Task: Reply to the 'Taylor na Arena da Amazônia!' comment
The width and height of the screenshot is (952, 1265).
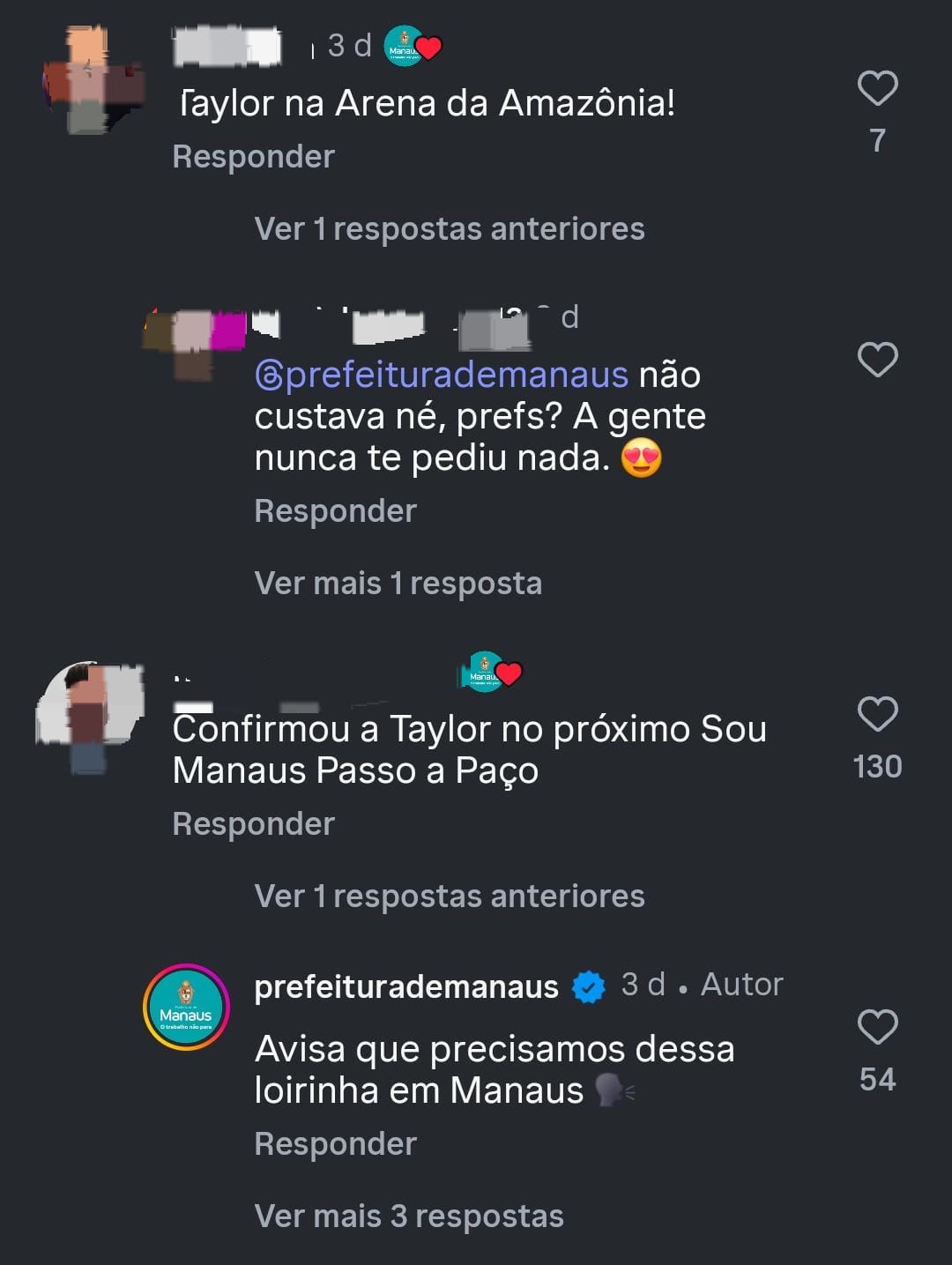Action: click(x=254, y=157)
